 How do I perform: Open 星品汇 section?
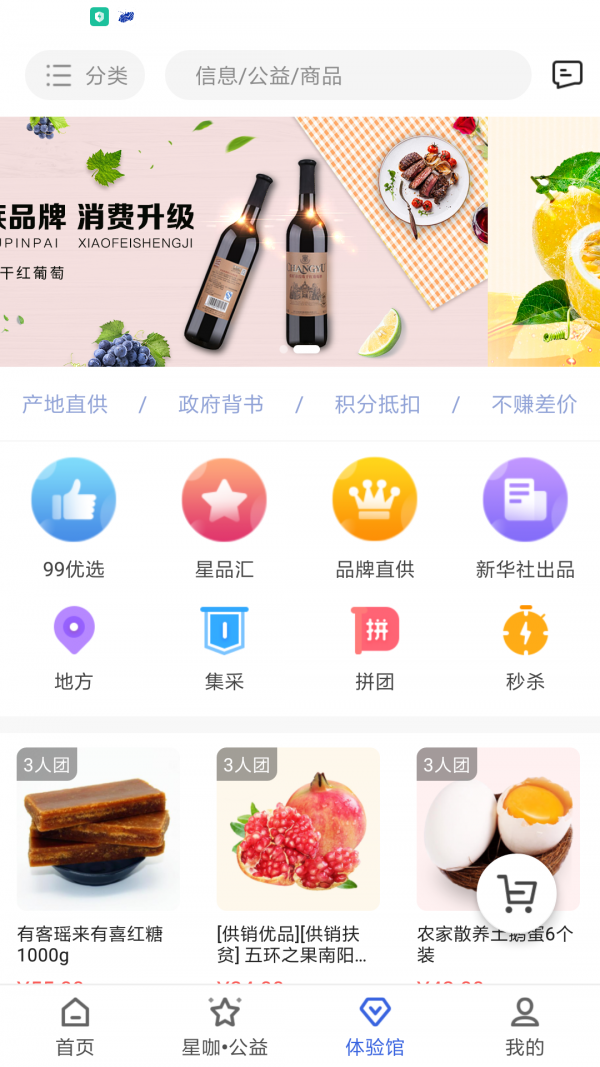coord(224,518)
